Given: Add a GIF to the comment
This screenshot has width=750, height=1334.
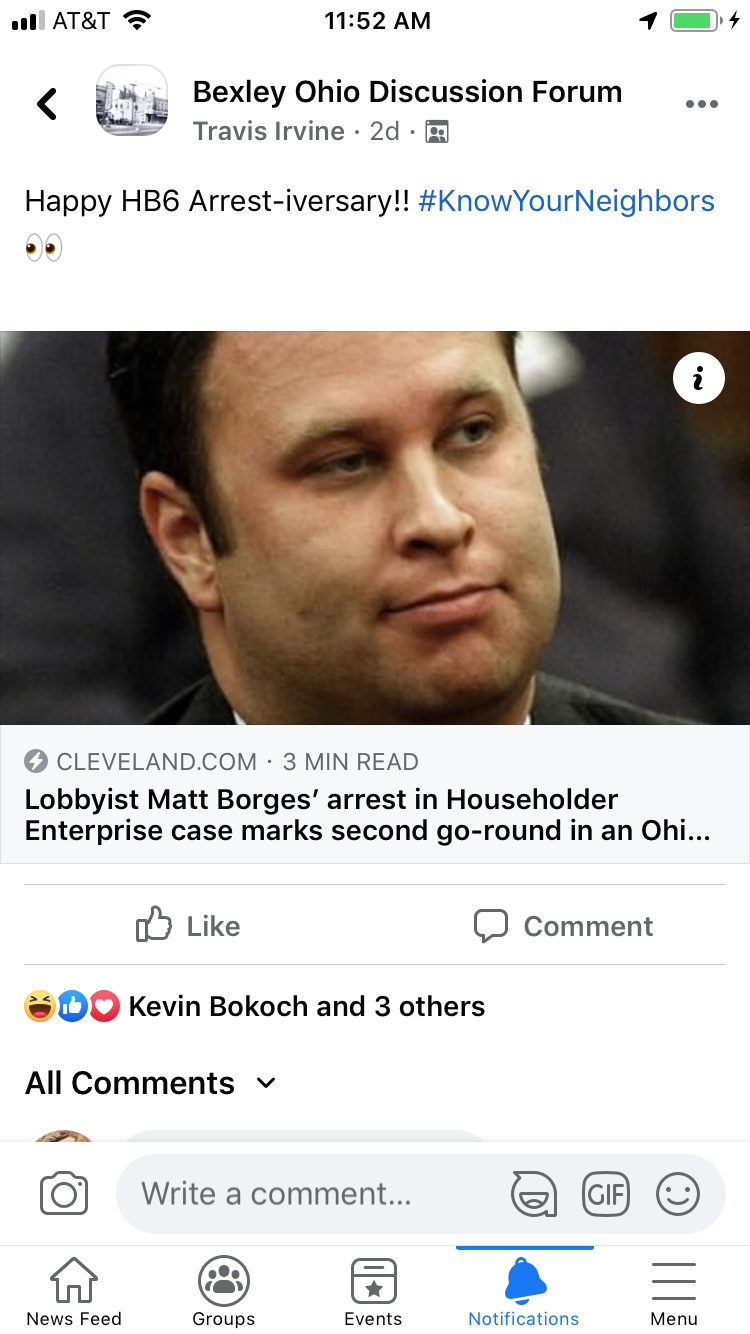Looking at the screenshot, I should coord(605,1194).
